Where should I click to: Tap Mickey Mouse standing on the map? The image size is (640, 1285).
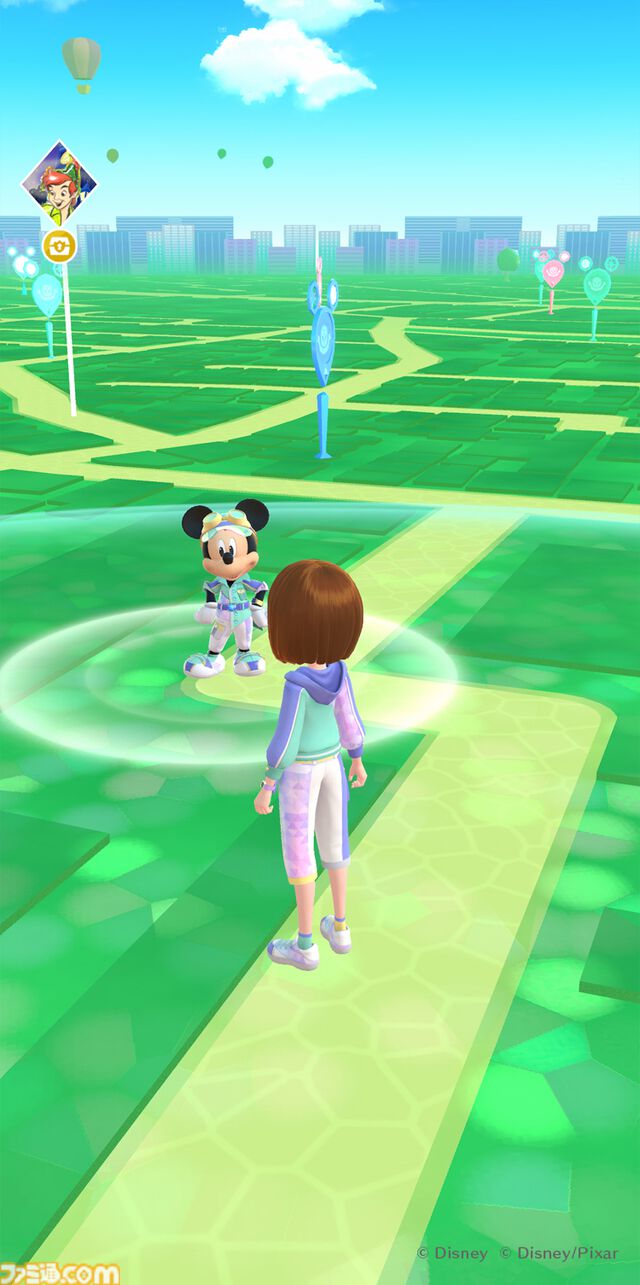(226, 590)
